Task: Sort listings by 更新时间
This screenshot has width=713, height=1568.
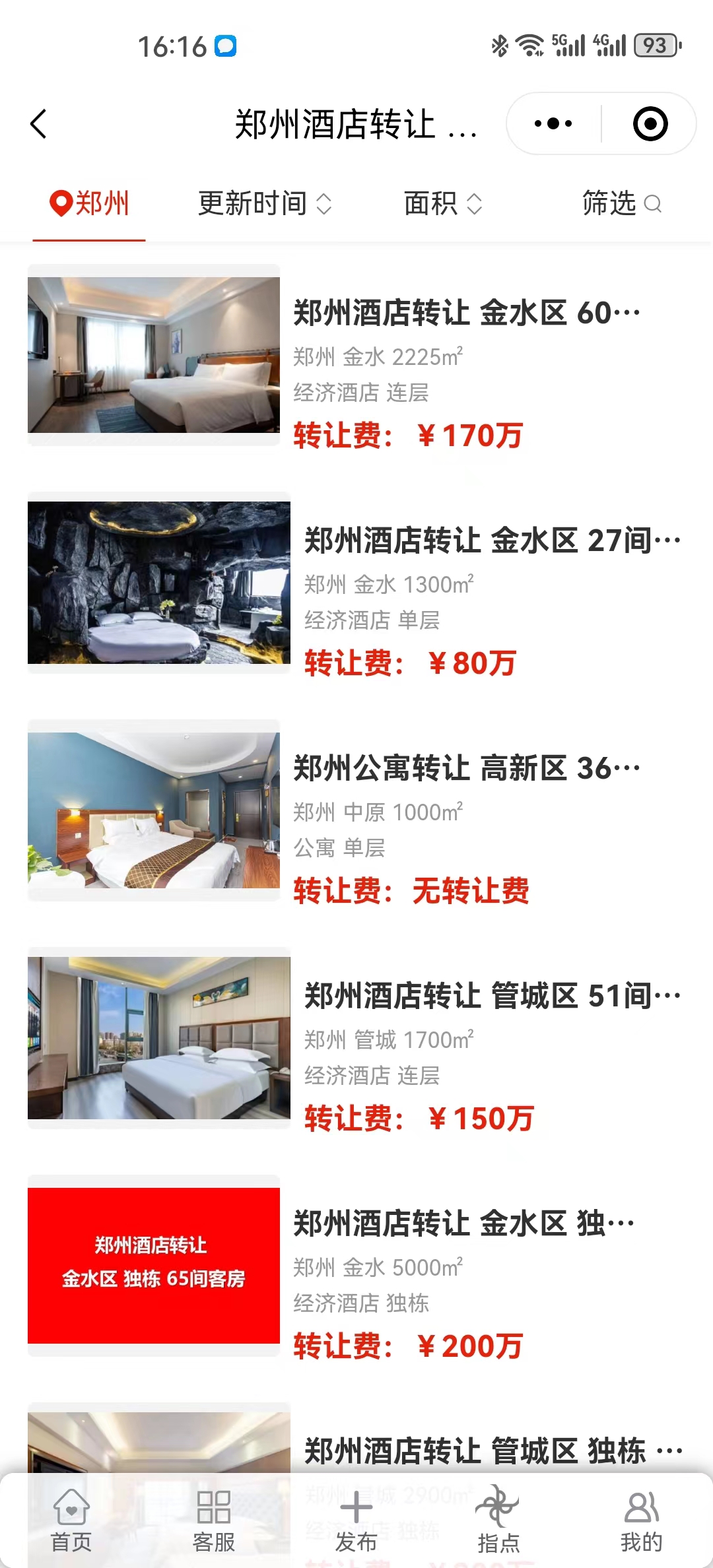Action: [264, 203]
